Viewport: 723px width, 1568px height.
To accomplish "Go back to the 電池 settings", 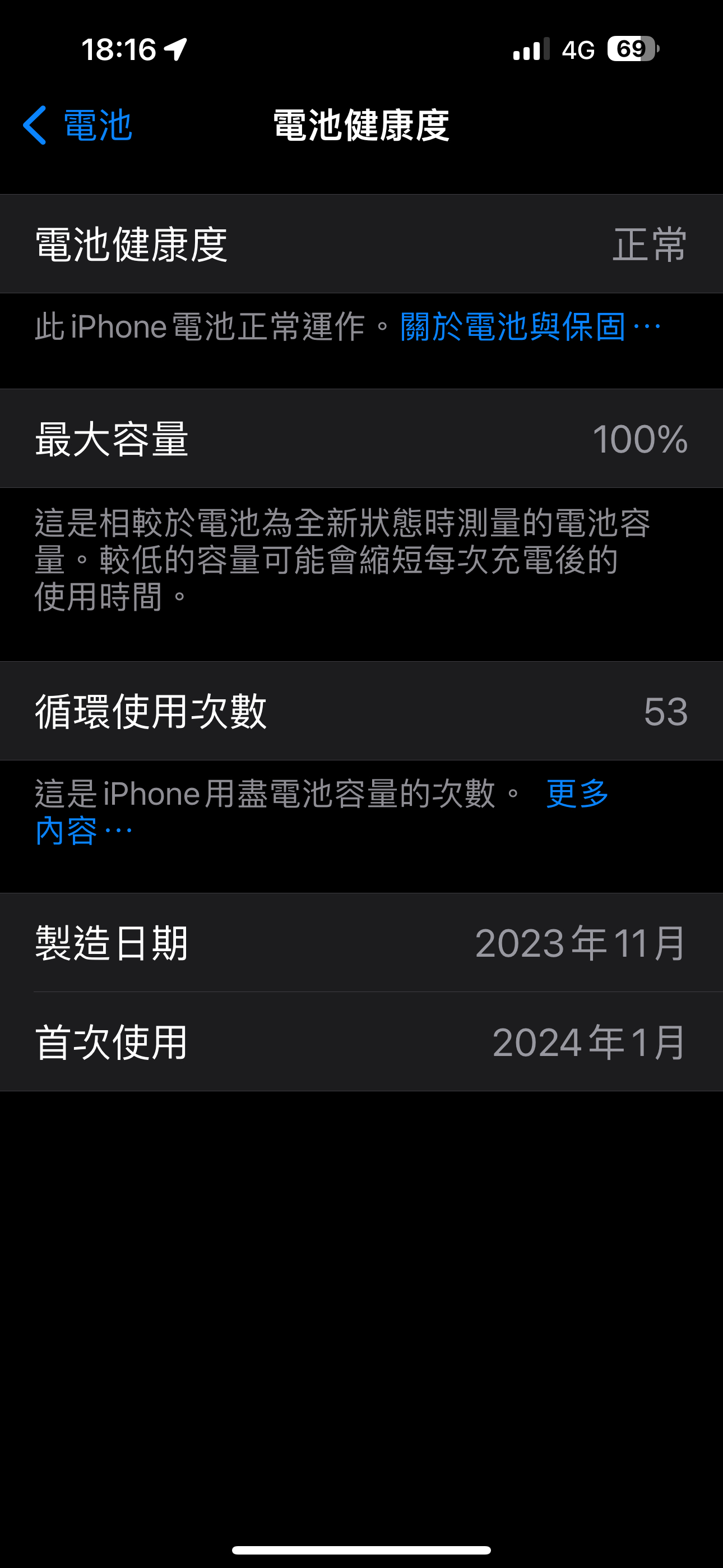I will tap(78, 126).
